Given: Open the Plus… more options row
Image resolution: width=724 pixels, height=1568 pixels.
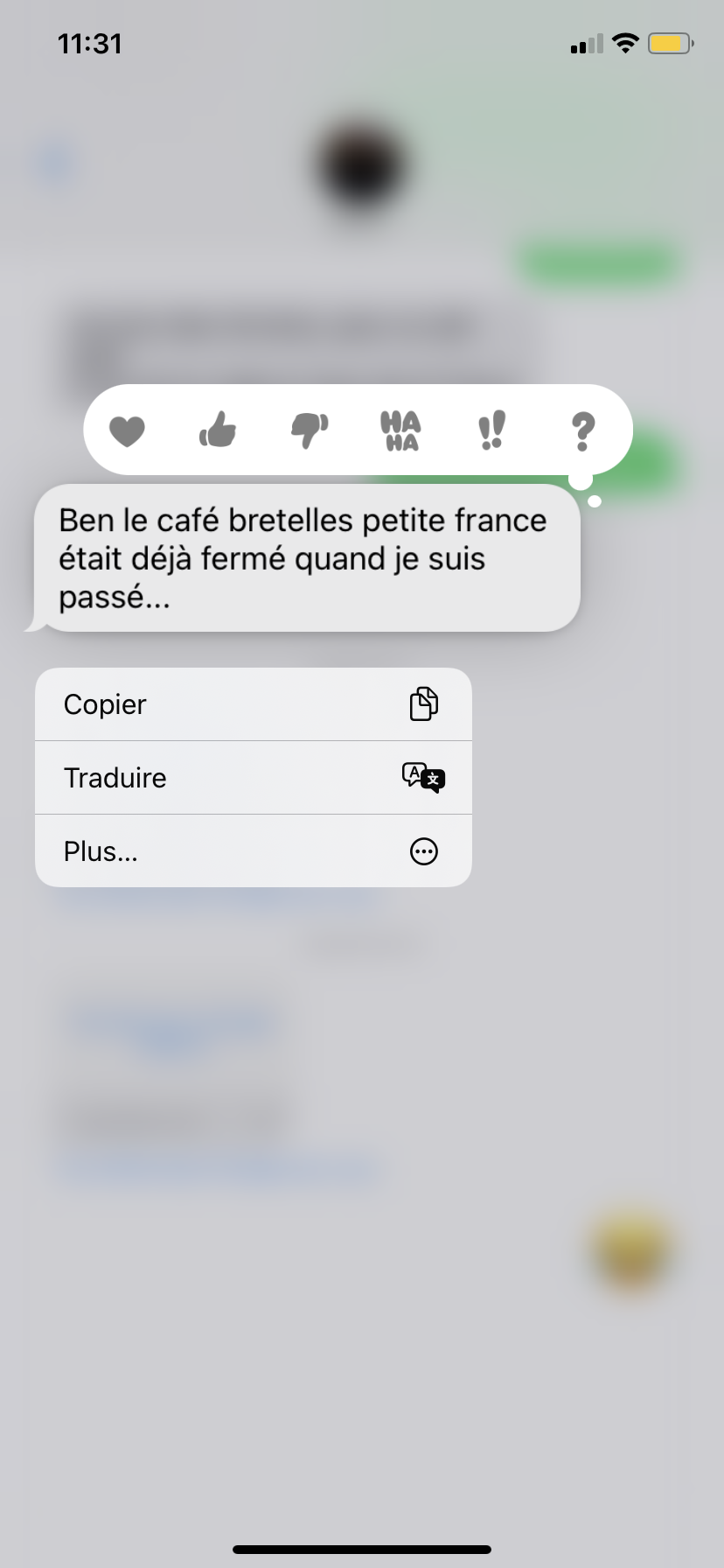Looking at the screenshot, I should click(x=253, y=851).
